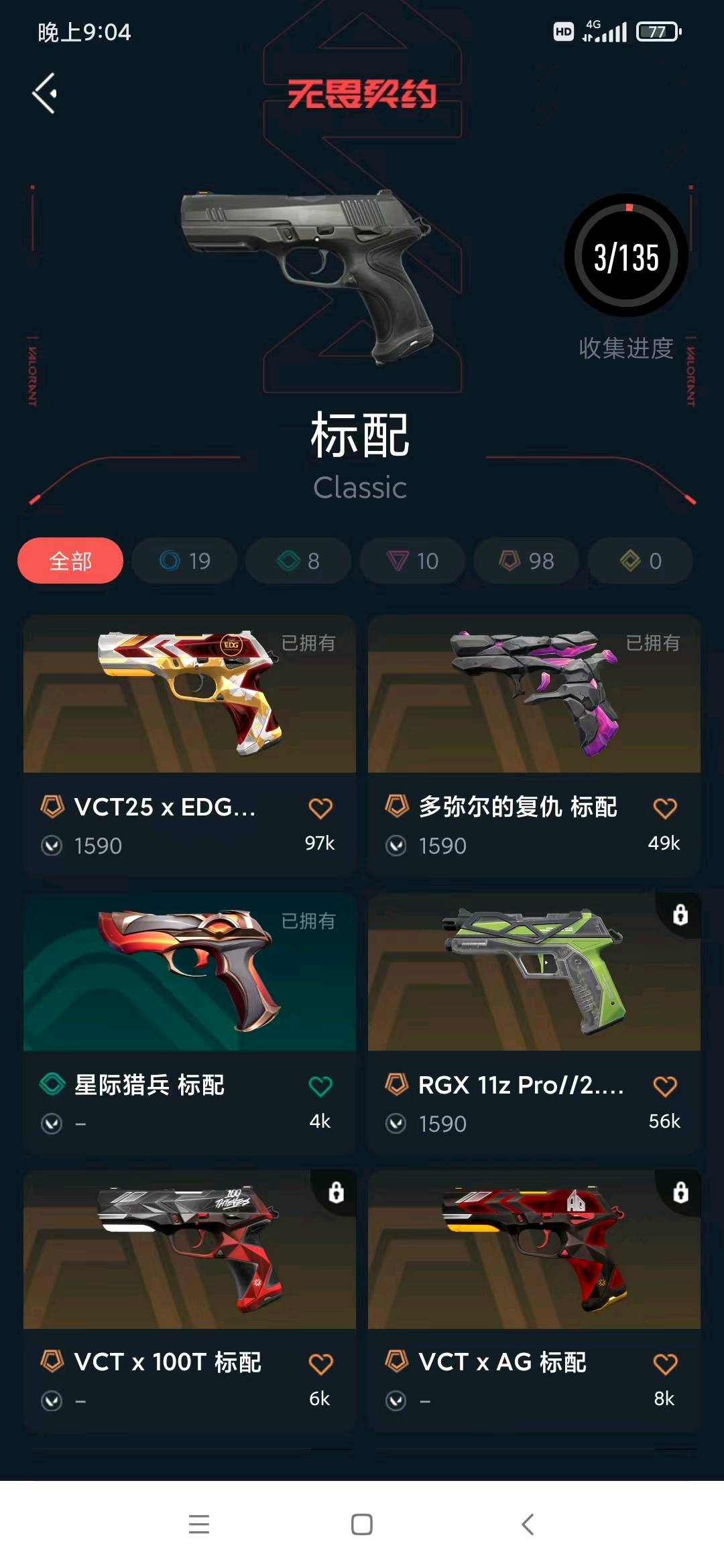Go to the system home screen
Screen dimensions: 724x1568
pos(362,1524)
